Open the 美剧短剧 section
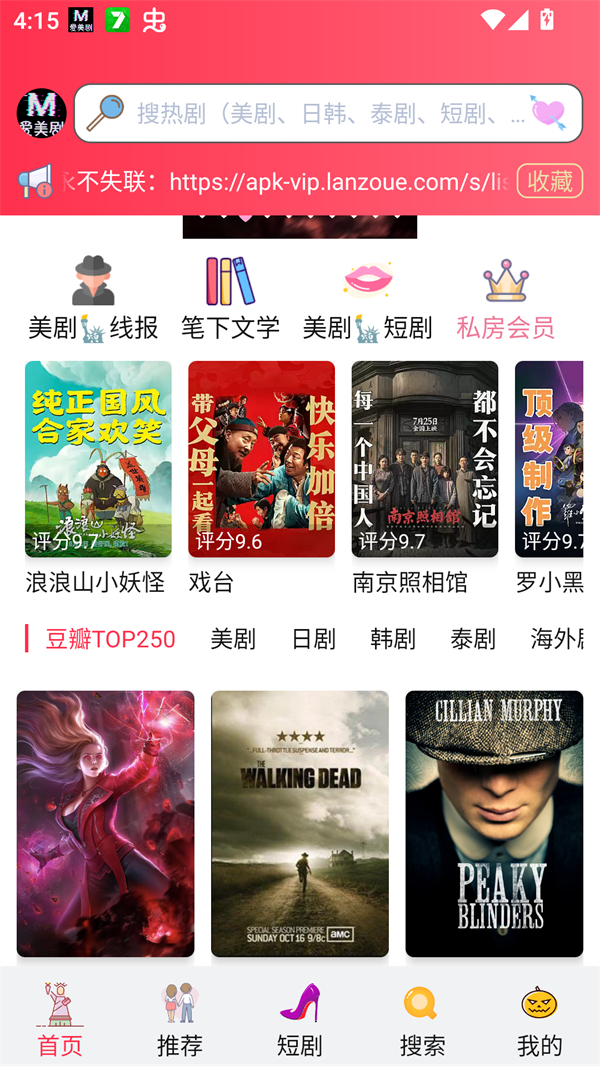The height and width of the screenshot is (1066, 600). pos(367,298)
